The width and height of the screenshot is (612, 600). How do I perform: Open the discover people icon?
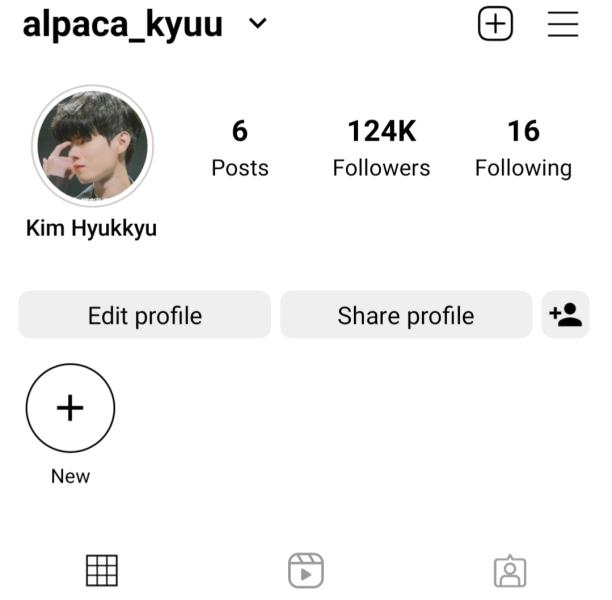point(566,316)
